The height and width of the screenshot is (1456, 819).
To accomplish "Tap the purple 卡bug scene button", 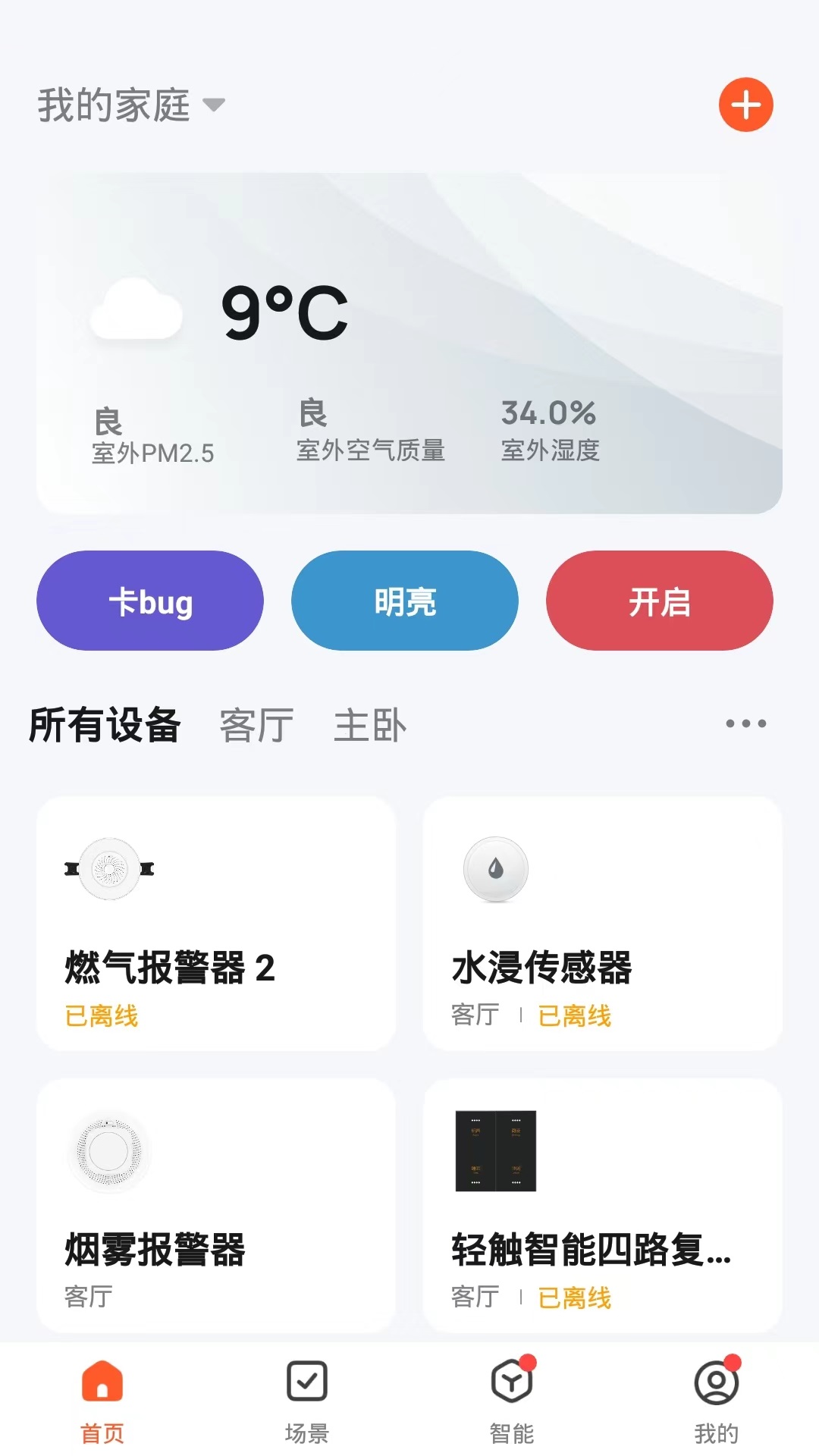I will [x=149, y=601].
